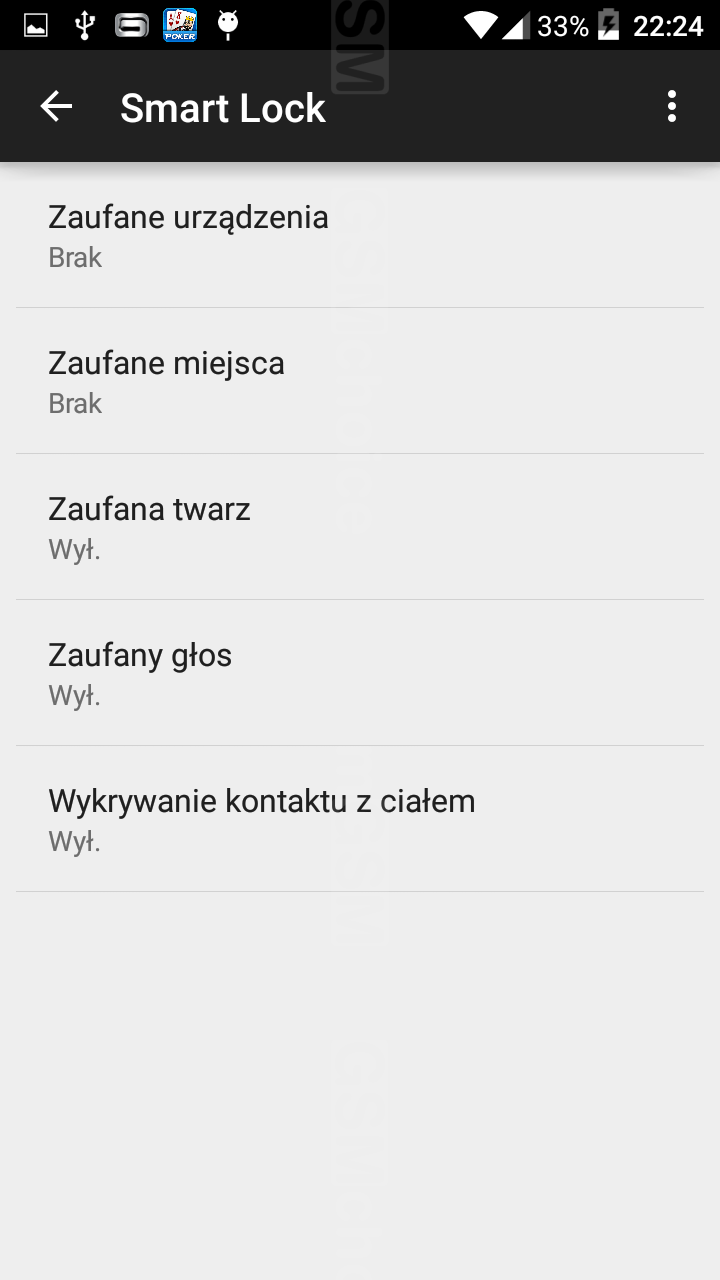This screenshot has width=720, height=1280.
Task: Open the overflow menu
Action: tap(671, 106)
